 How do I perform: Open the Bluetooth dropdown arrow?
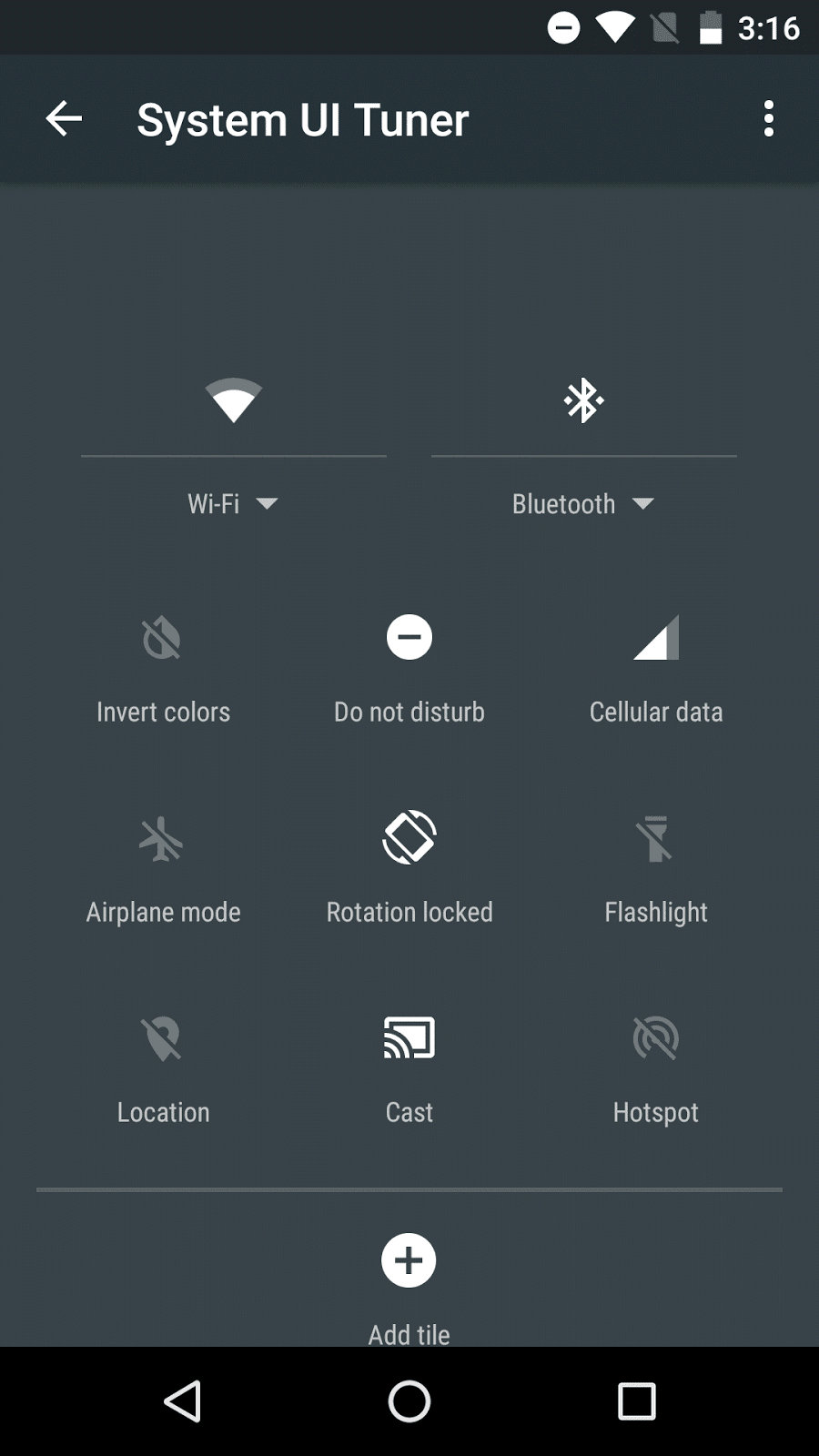point(645,504)
